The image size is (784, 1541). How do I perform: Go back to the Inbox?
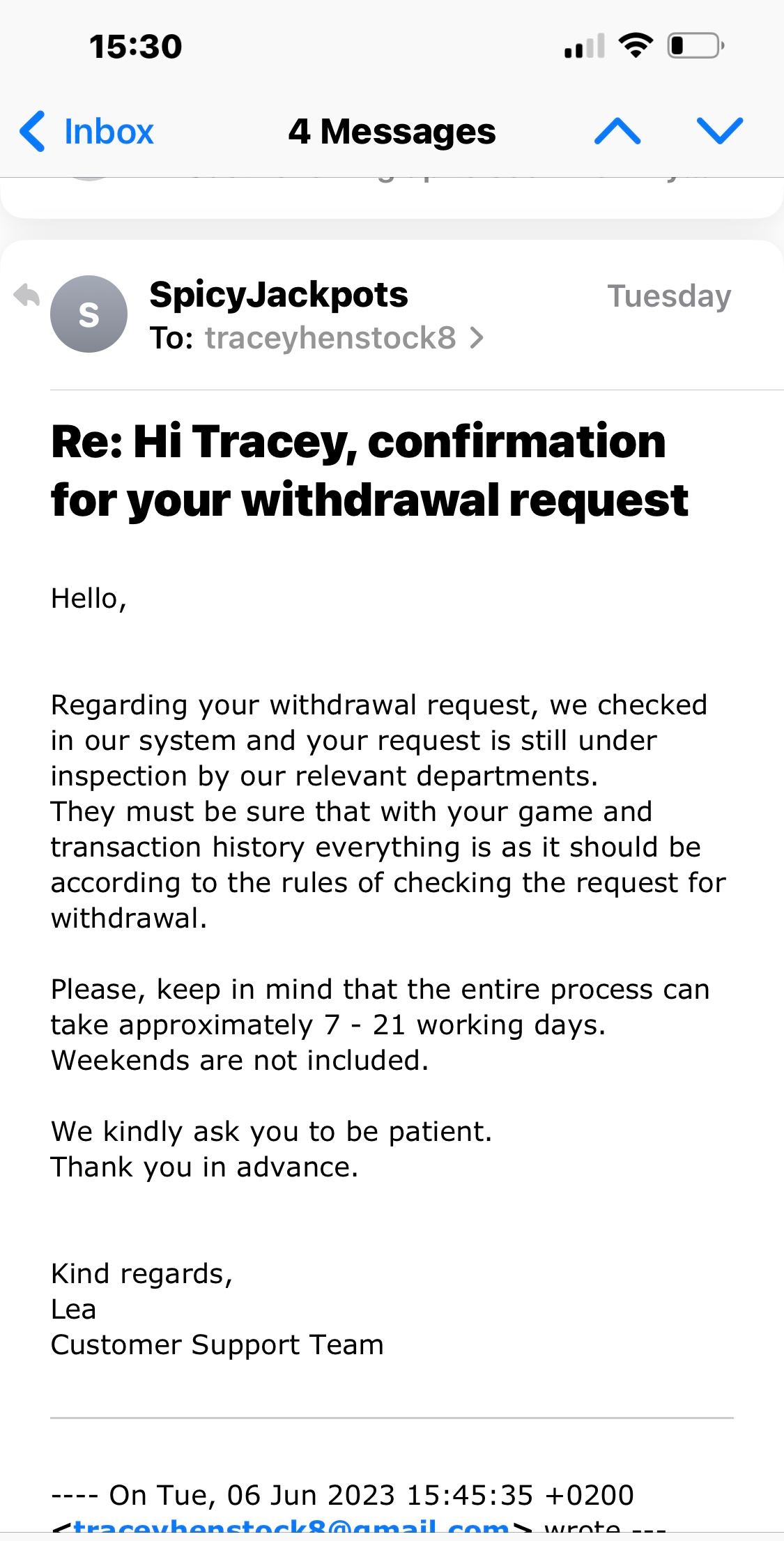pos(88,131)
